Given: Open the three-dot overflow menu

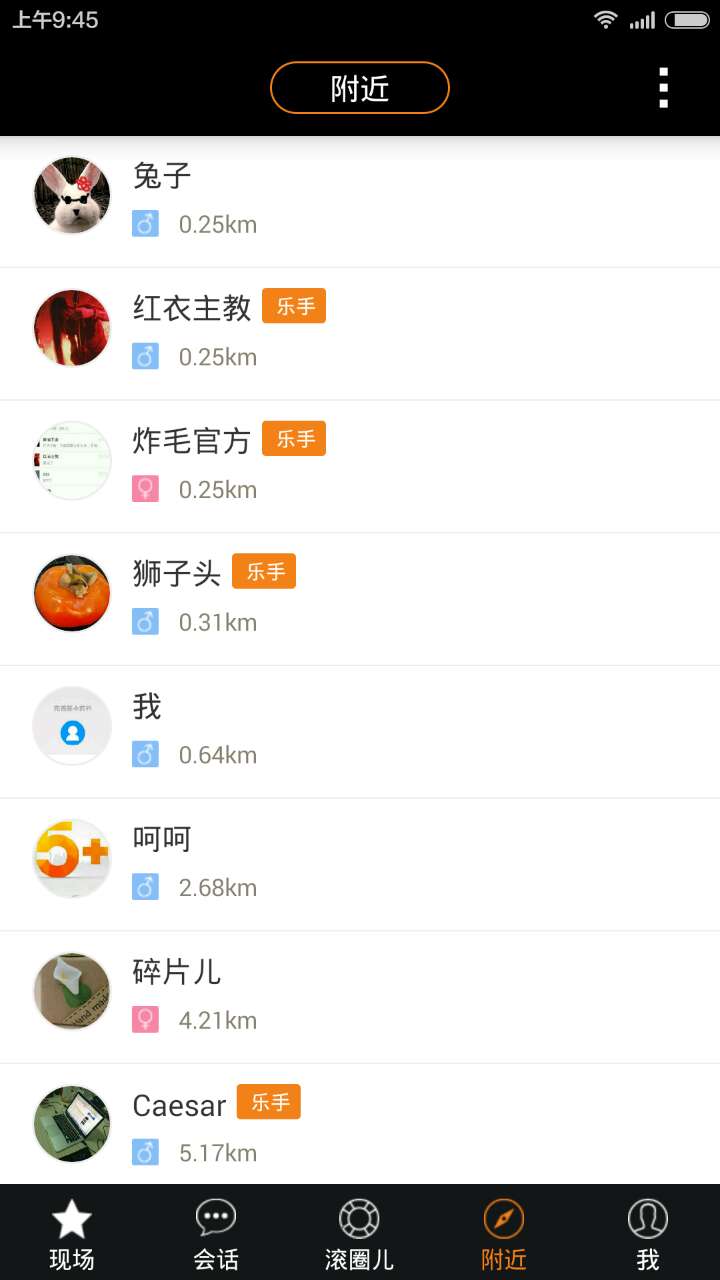Looking at the screenshot, I should (663, 89).
